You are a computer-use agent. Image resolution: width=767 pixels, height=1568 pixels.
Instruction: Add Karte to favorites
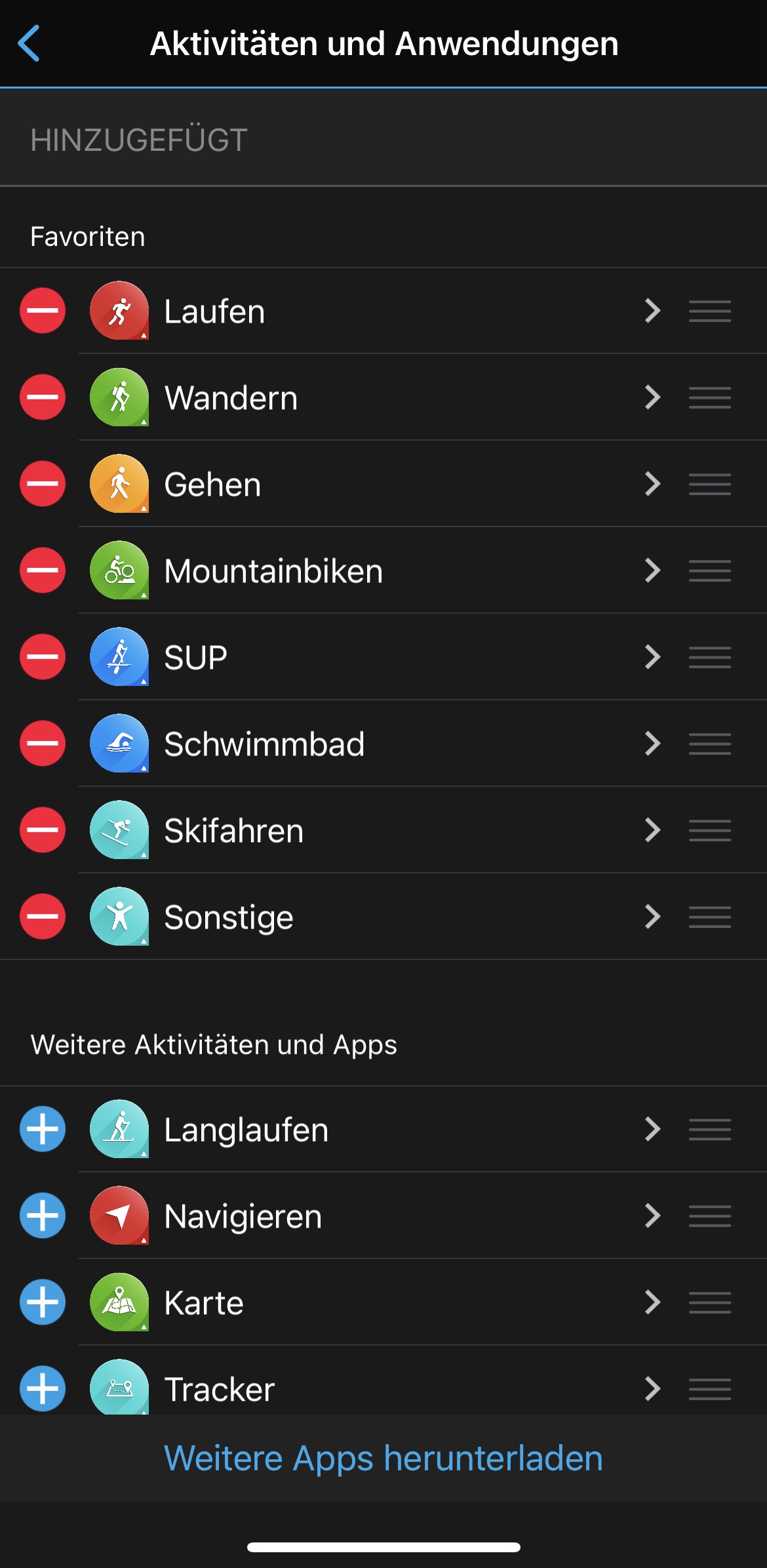43,1302
